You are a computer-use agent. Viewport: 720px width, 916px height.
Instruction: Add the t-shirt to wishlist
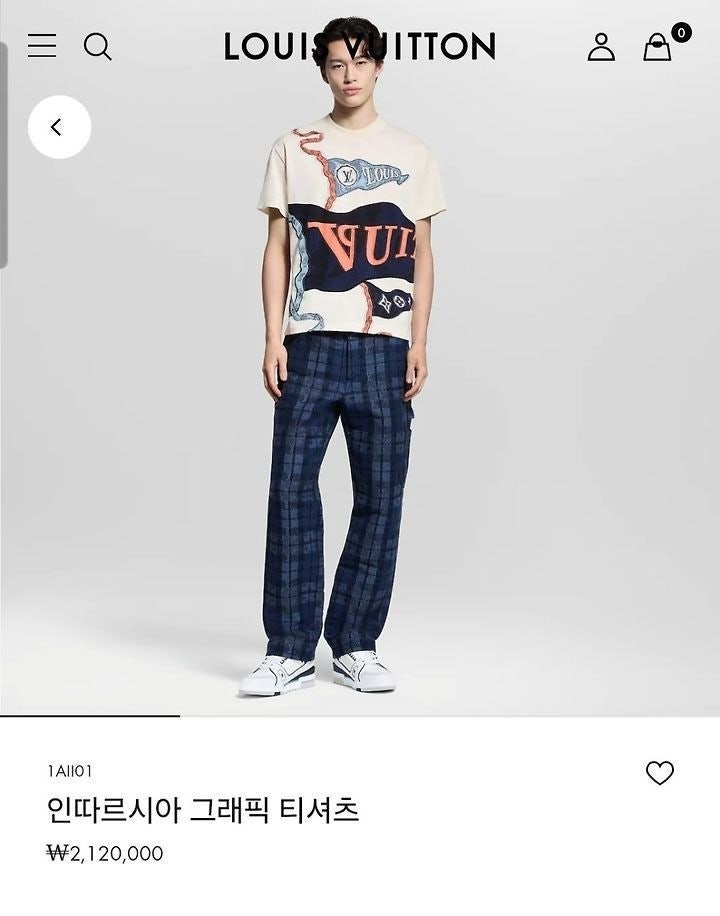click(x=660, y=773)
